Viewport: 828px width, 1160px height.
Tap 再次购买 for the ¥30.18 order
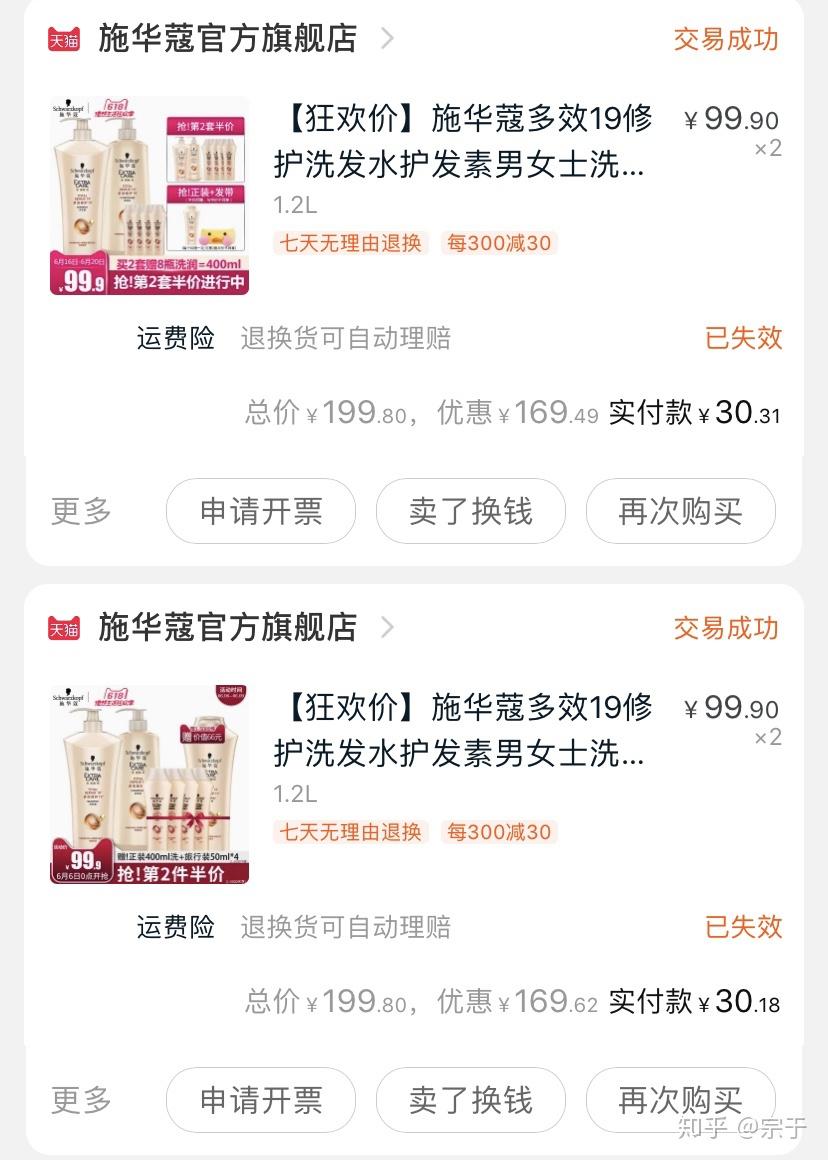(680, 1101)
